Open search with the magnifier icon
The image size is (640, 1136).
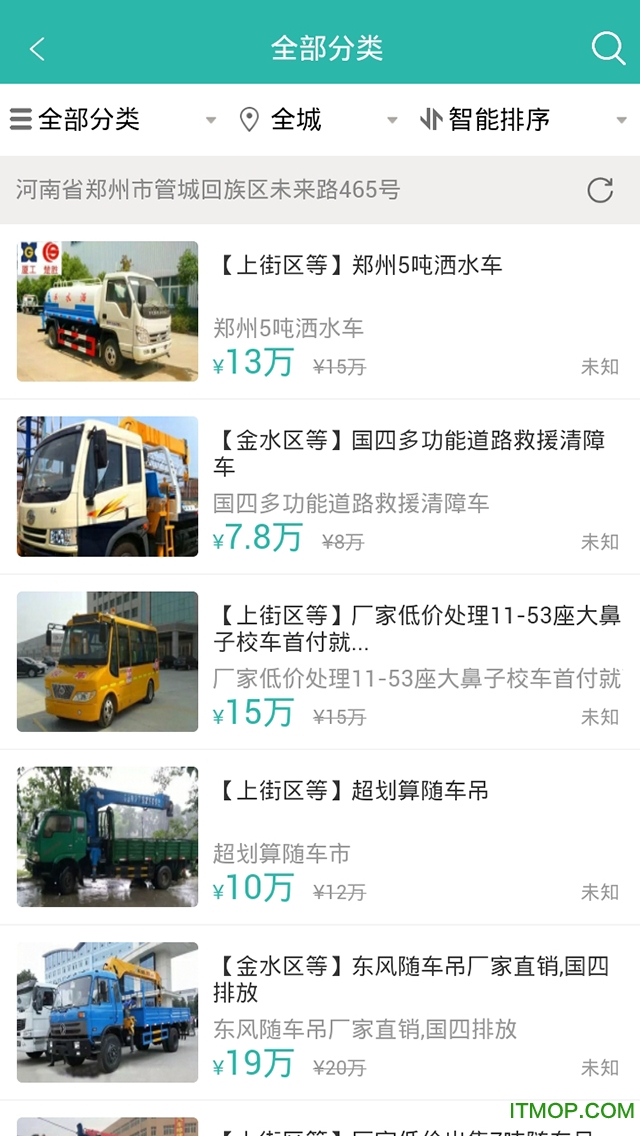(607, 48)
